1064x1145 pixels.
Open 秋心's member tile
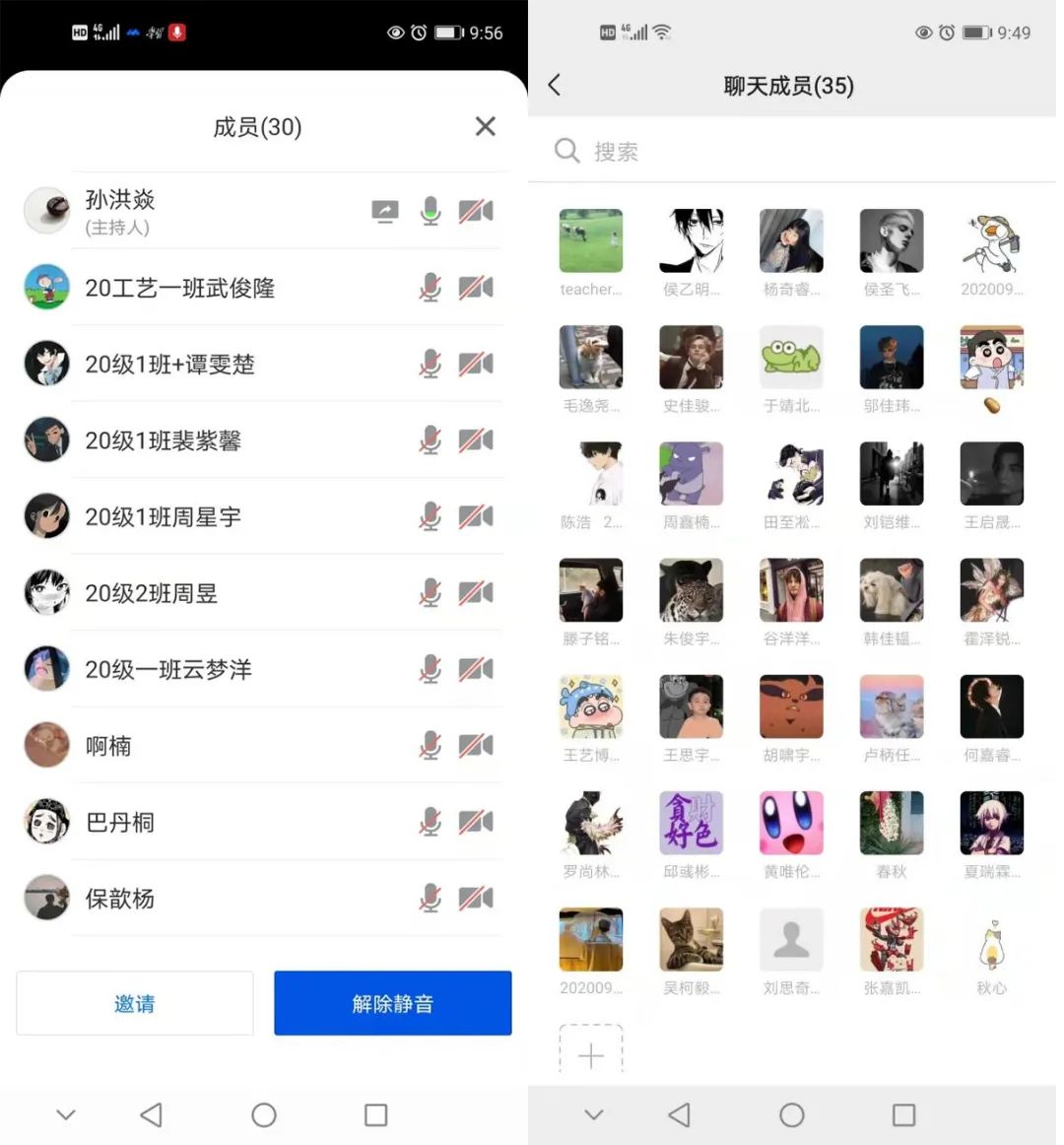(x=991, y=939)
